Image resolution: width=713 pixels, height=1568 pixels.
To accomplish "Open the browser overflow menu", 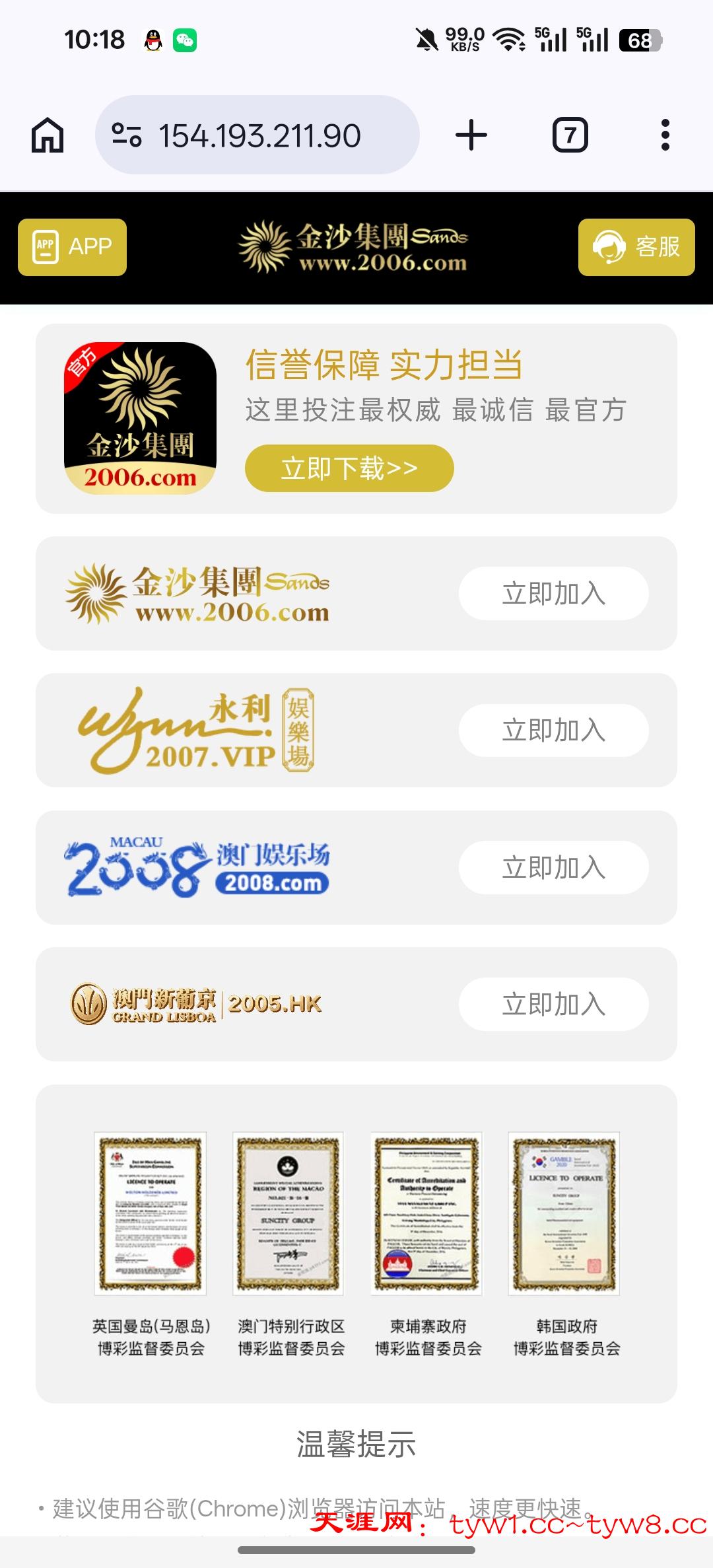I will pos(665,135).
